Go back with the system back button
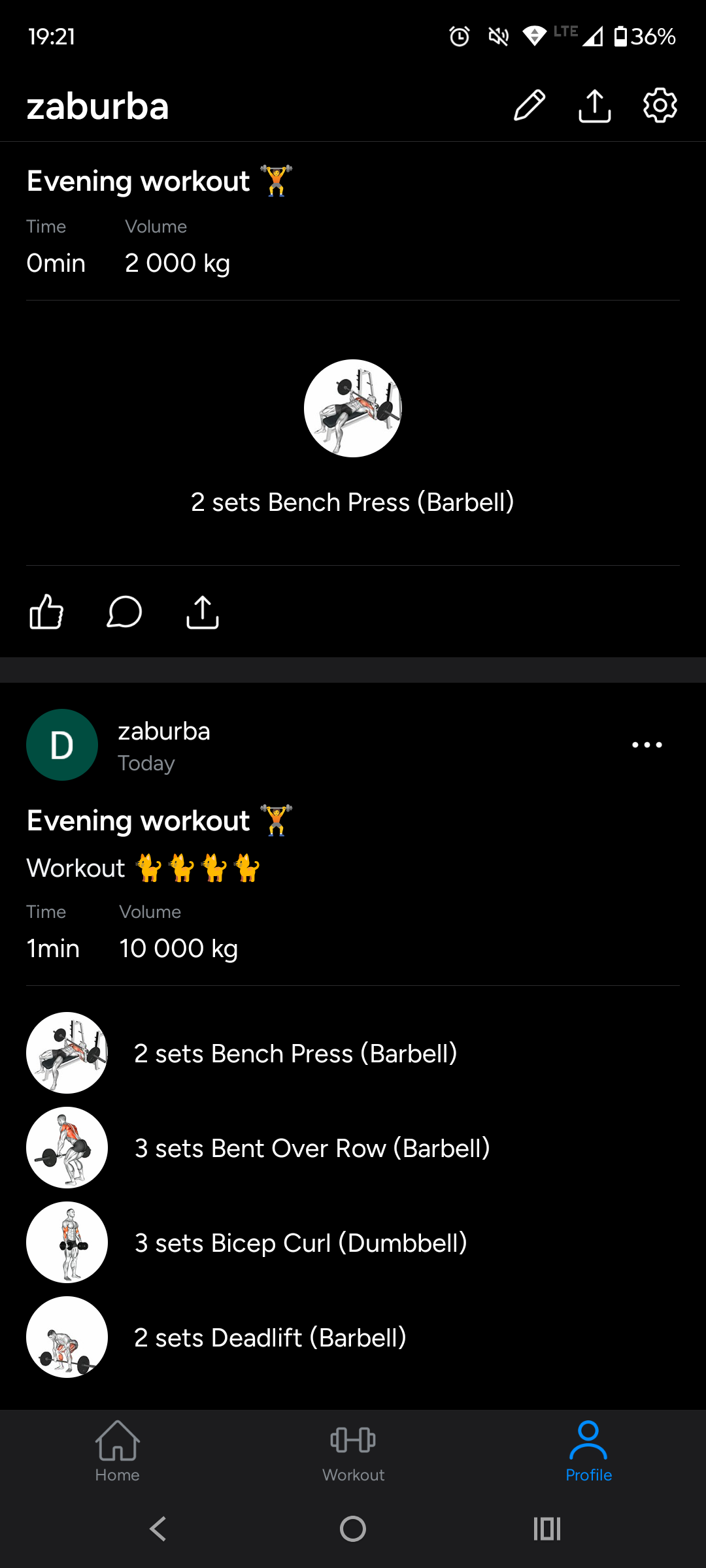Image resolution: width=706 pixels, height=1568 pixels. (x=158, y=1529)
